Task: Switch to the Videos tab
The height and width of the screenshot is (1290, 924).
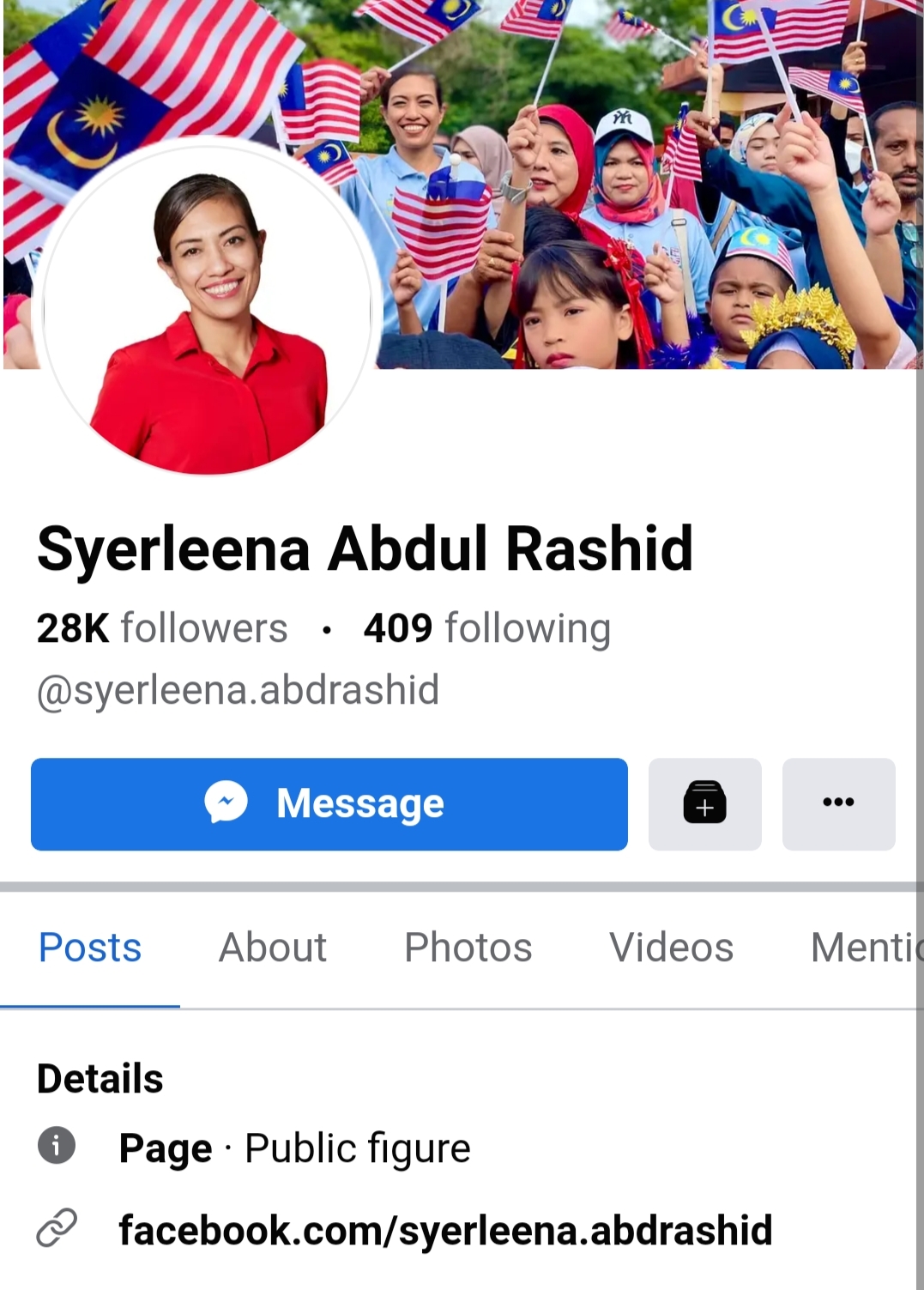Action: [x=671, y=948]
